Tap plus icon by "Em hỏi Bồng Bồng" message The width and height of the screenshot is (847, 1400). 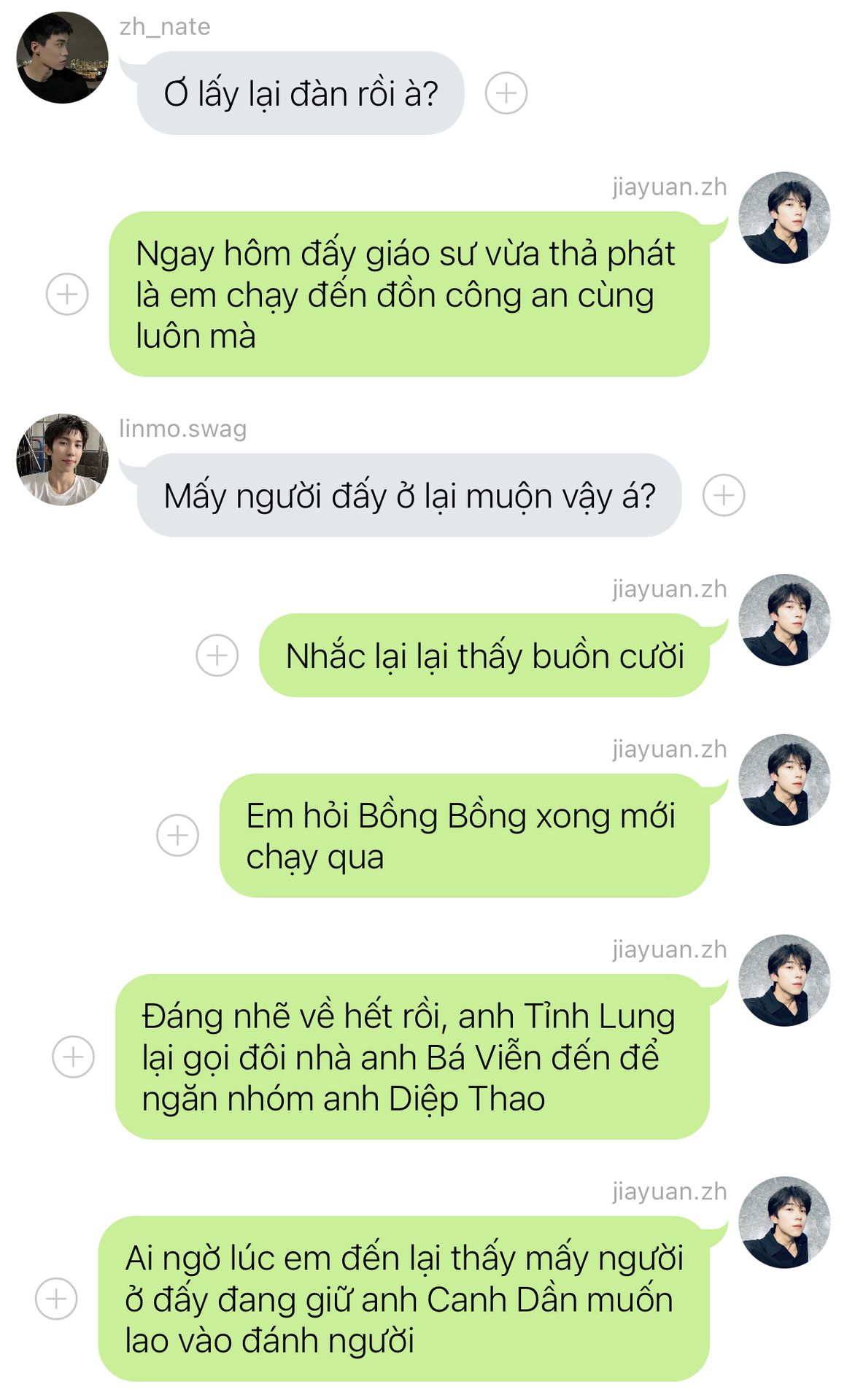coord(178,836)
